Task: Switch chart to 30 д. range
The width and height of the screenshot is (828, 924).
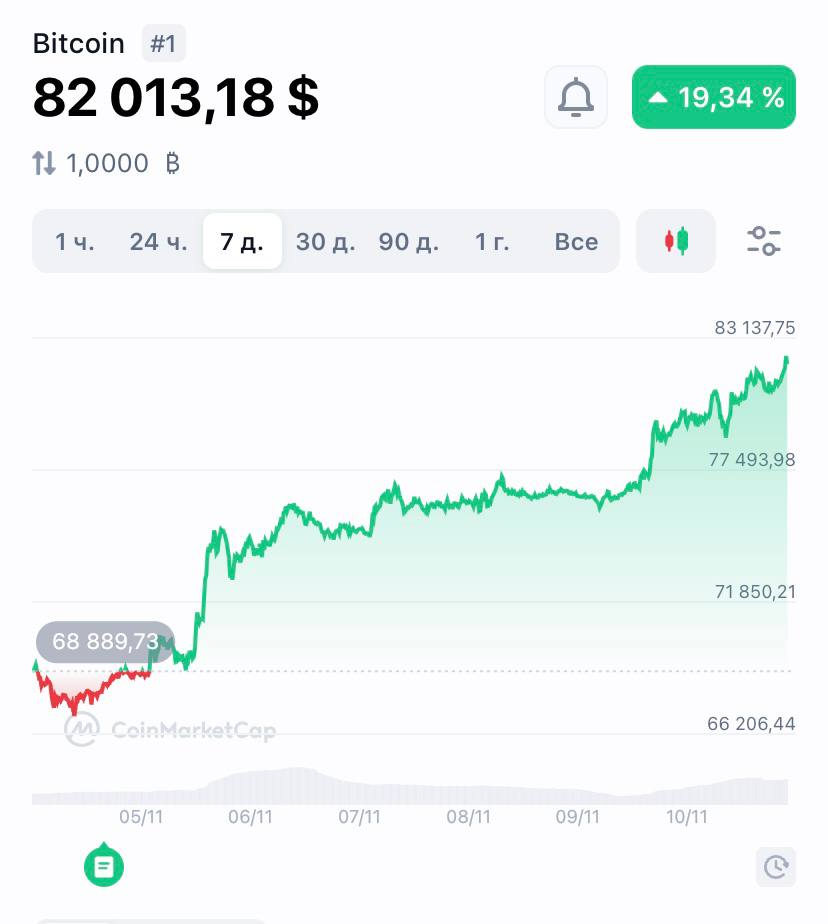Action: [x=325, y=241]
